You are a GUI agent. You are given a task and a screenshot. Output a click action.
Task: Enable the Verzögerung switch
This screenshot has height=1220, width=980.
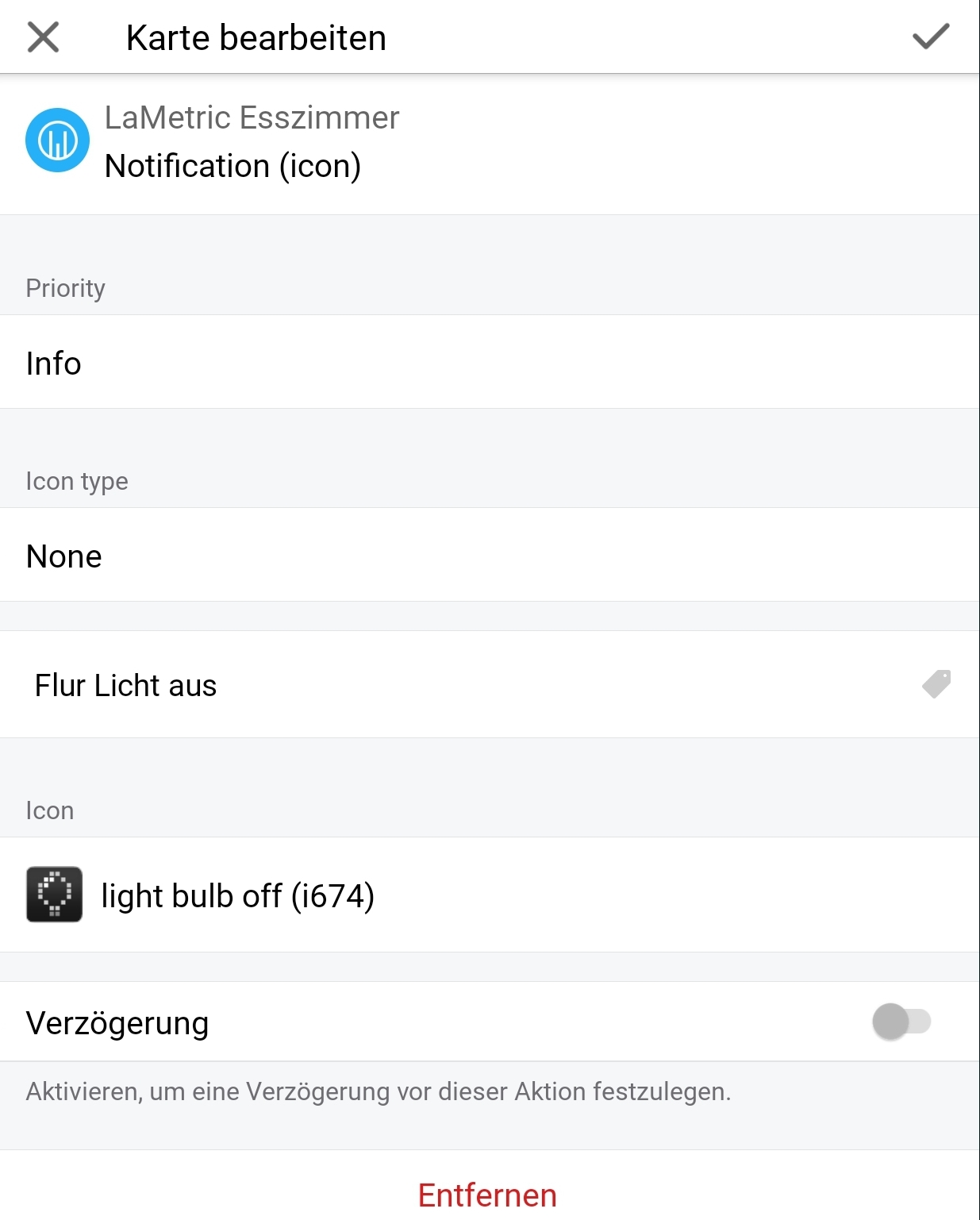pos(901,1022)
